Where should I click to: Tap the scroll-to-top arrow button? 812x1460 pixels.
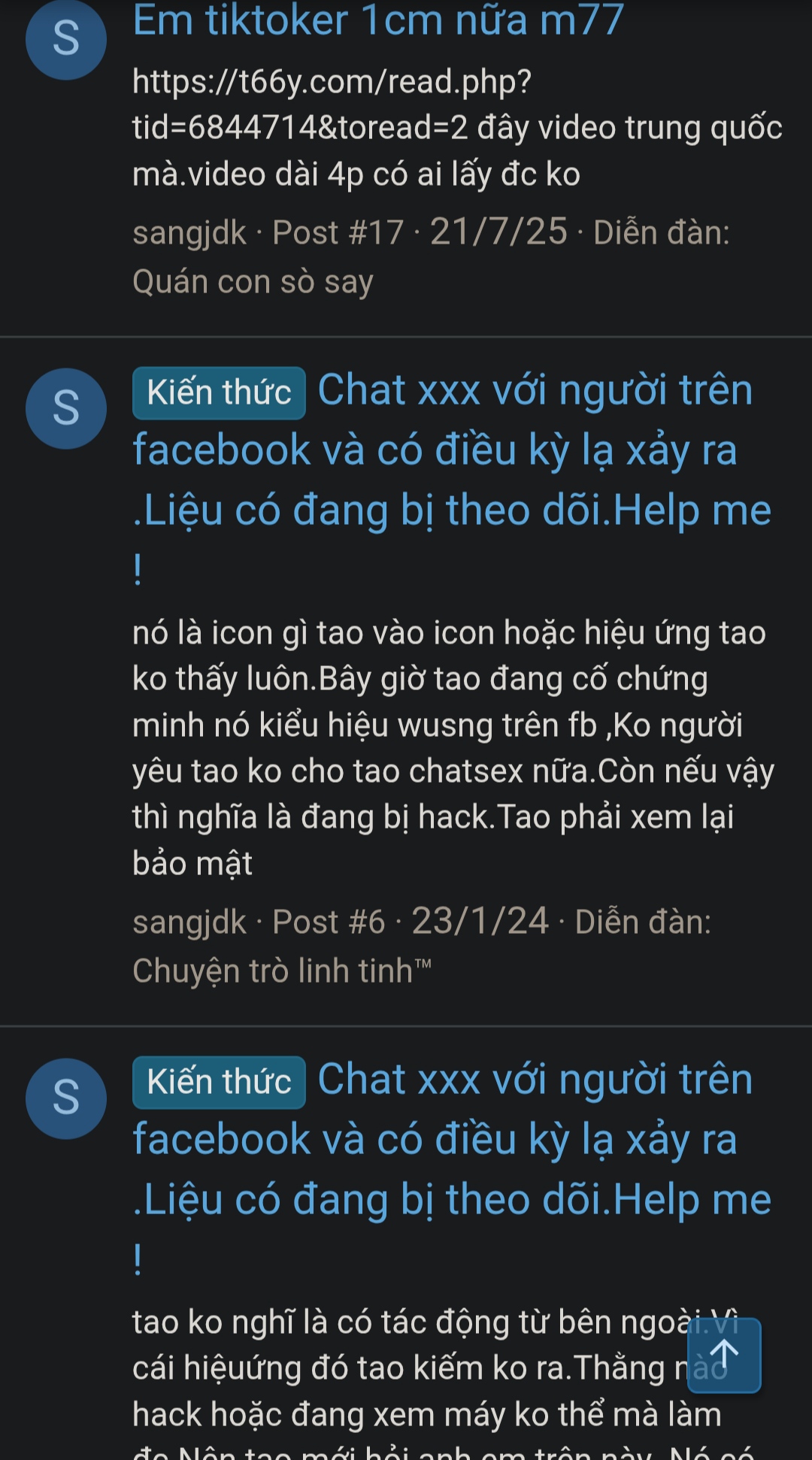click(x=724, y=1355)
